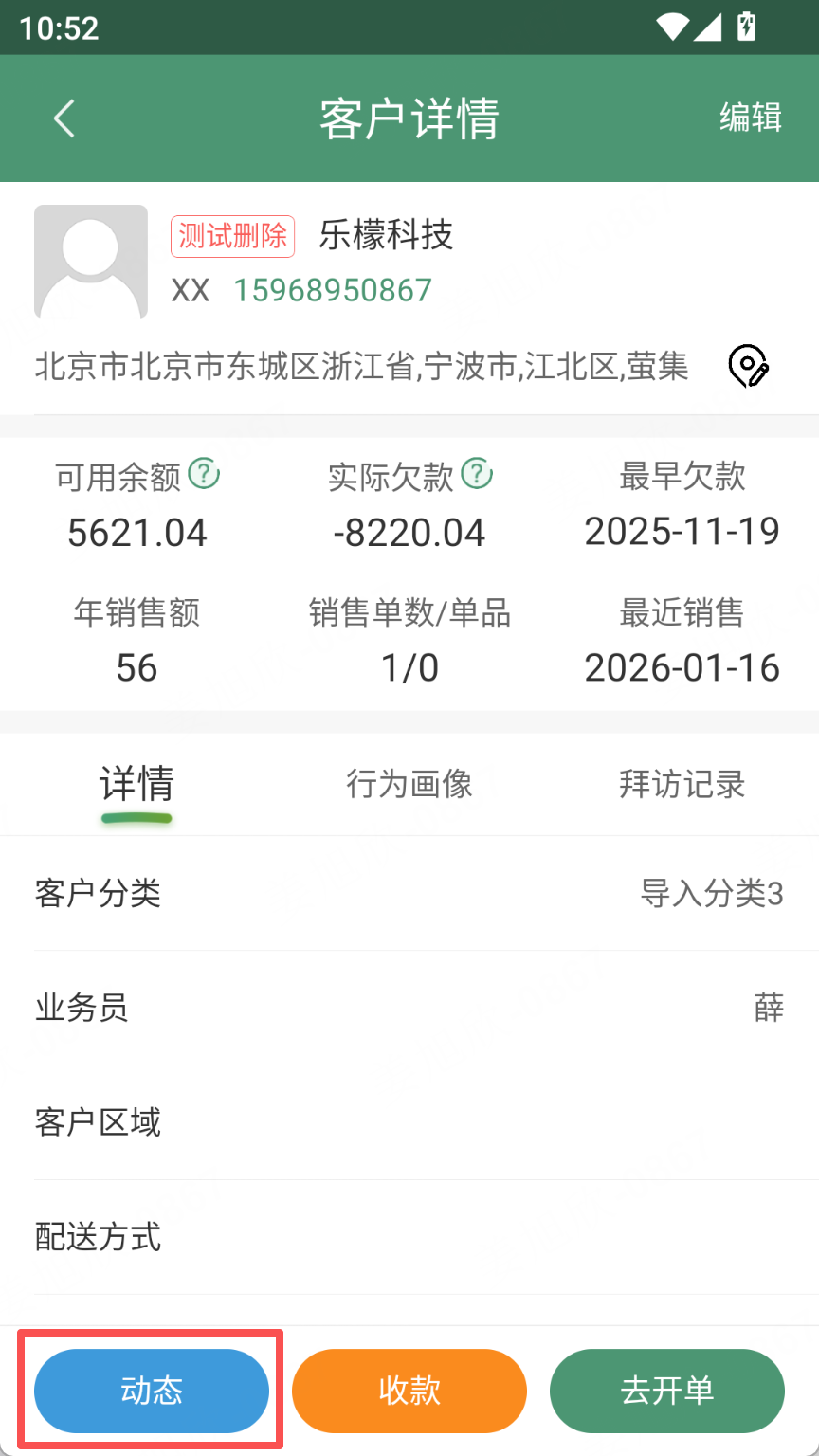Tap the orange 收款 button
The width and height of the screenshot is (819, 1456).
(x=409, y=1391)
